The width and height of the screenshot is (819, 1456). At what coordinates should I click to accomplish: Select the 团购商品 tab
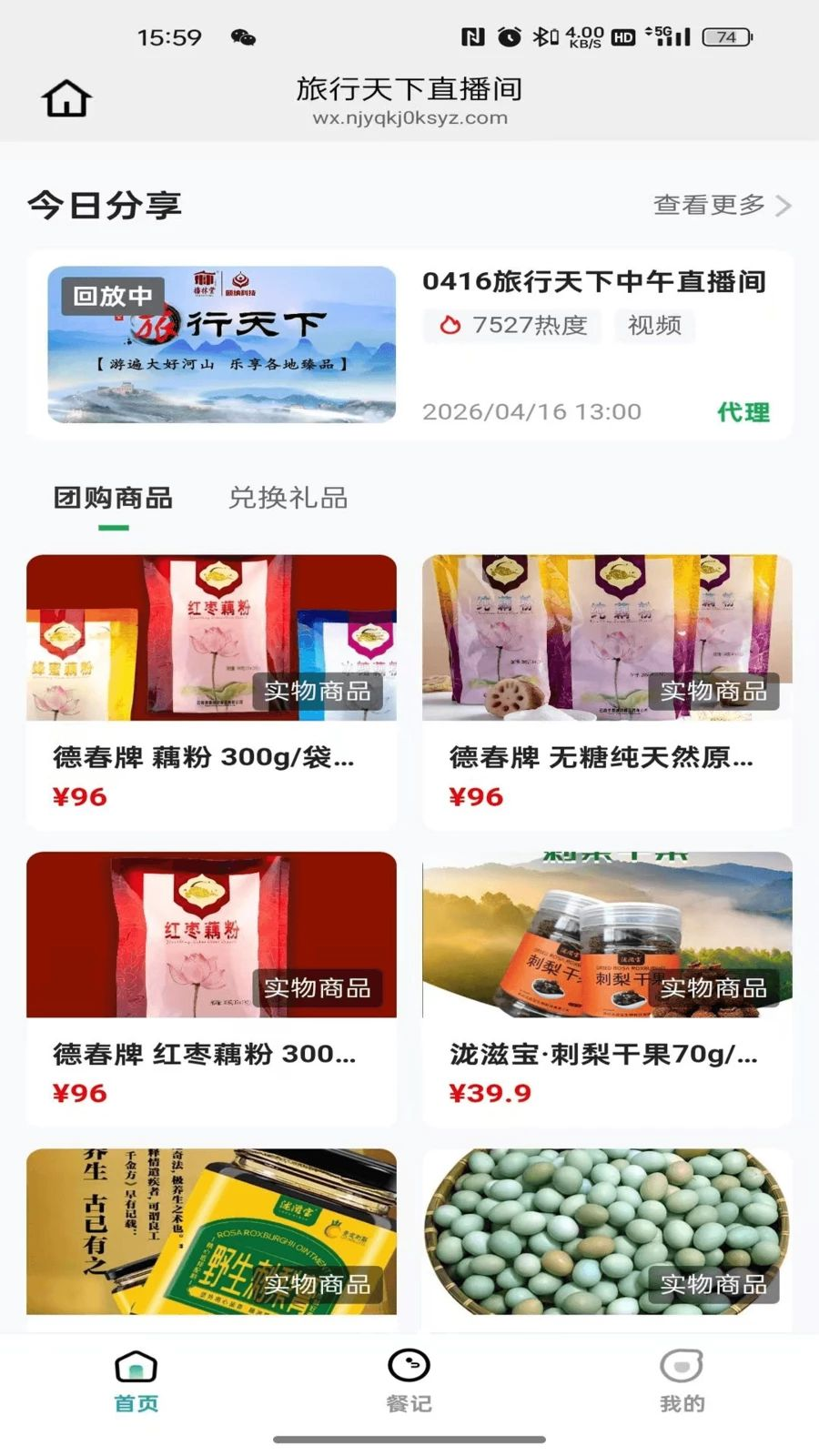113,498
